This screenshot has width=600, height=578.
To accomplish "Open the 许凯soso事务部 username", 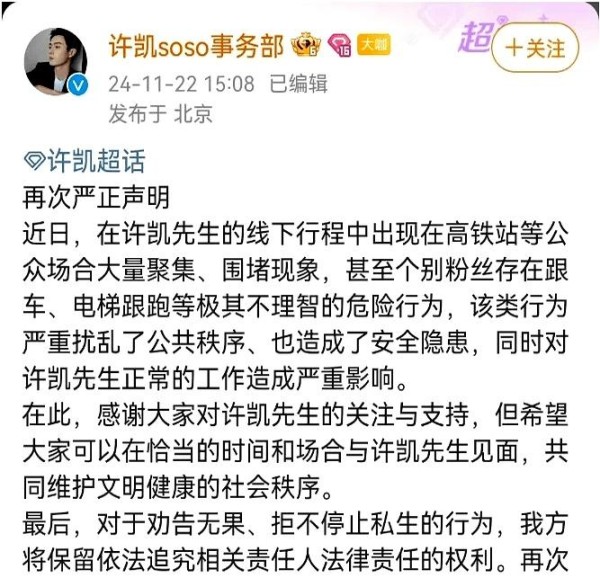I will click(x=195, y=45).
